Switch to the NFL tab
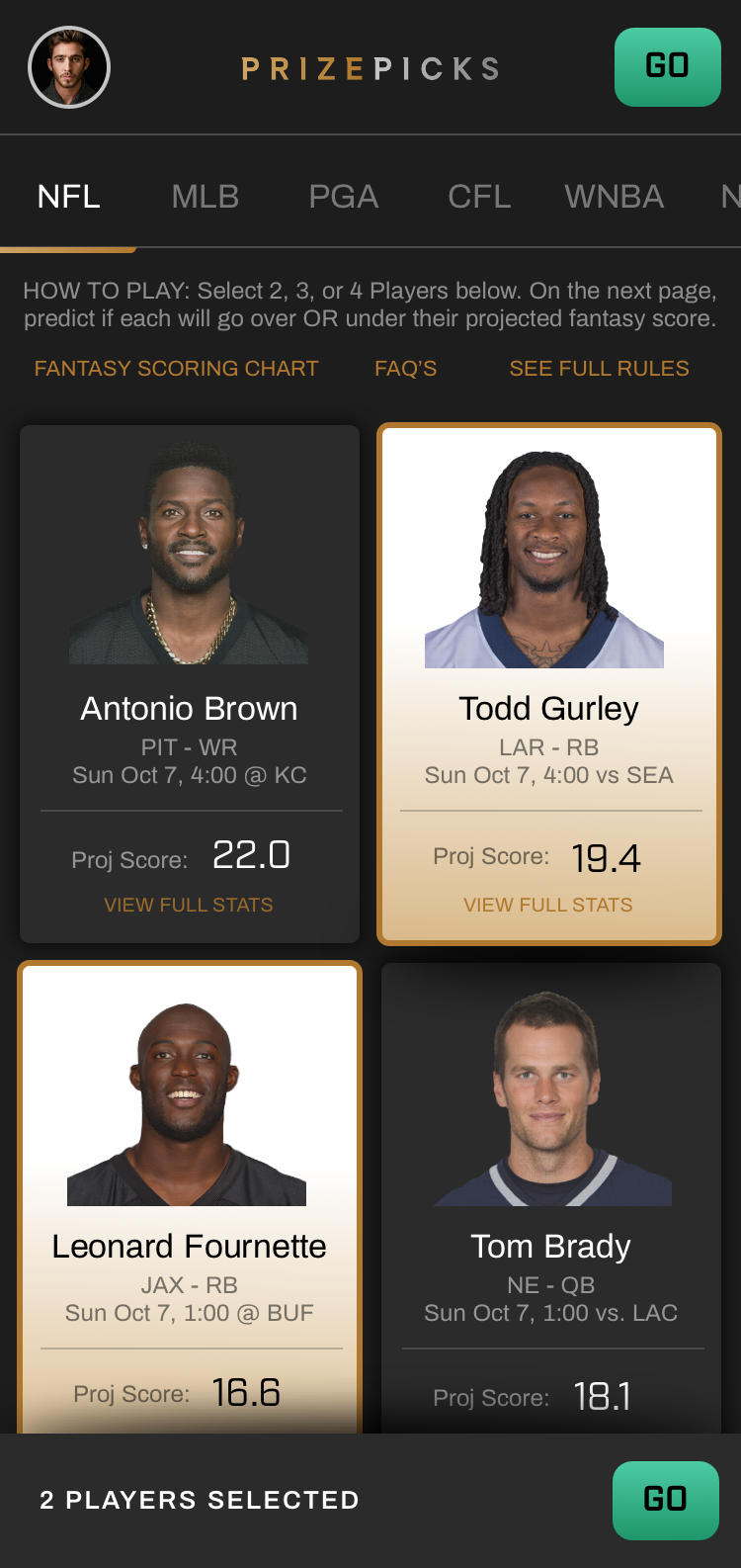 click(68, 197)
